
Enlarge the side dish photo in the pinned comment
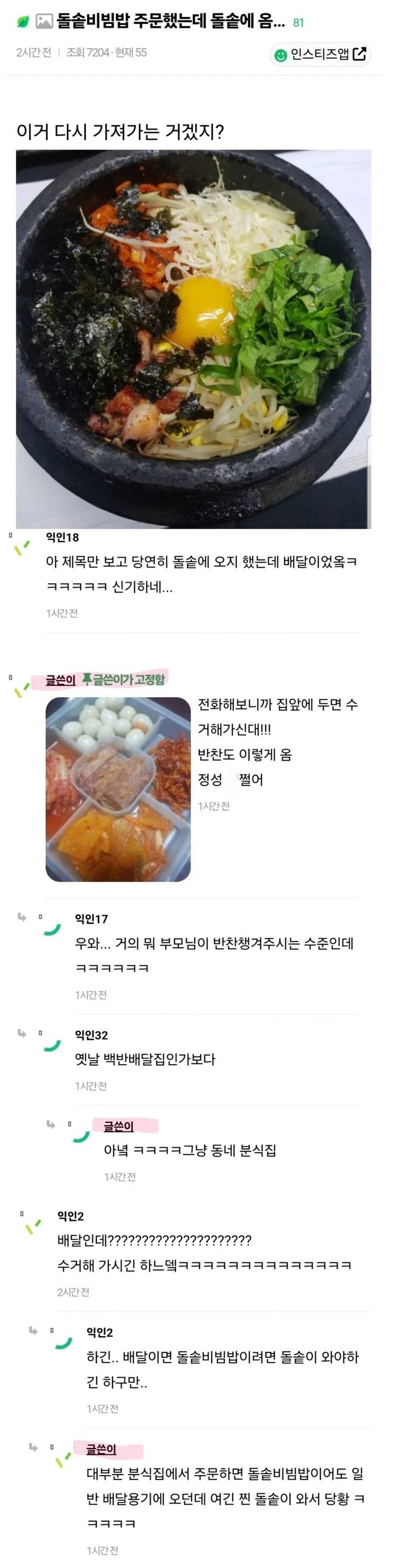click(118, 789)
